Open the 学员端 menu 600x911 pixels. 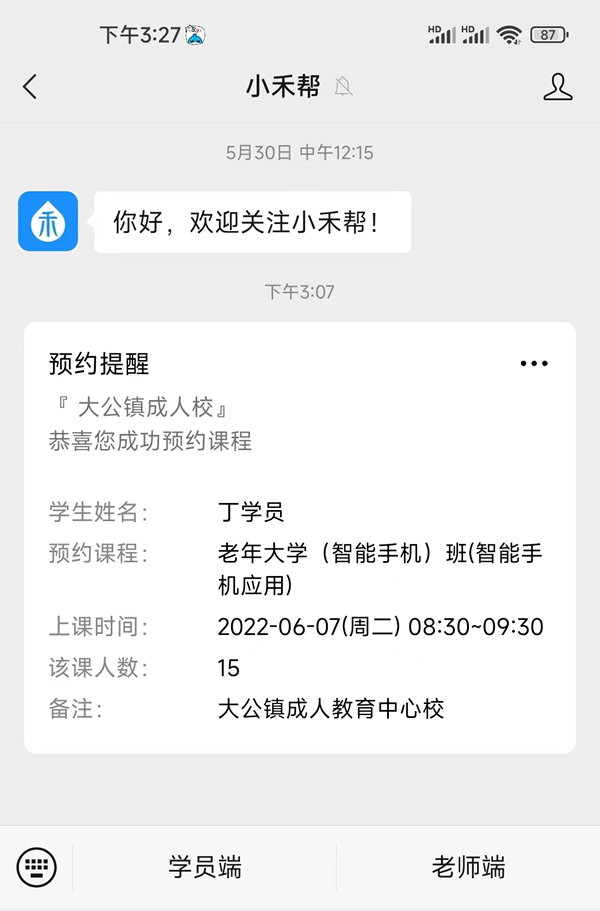coord(205,867)
